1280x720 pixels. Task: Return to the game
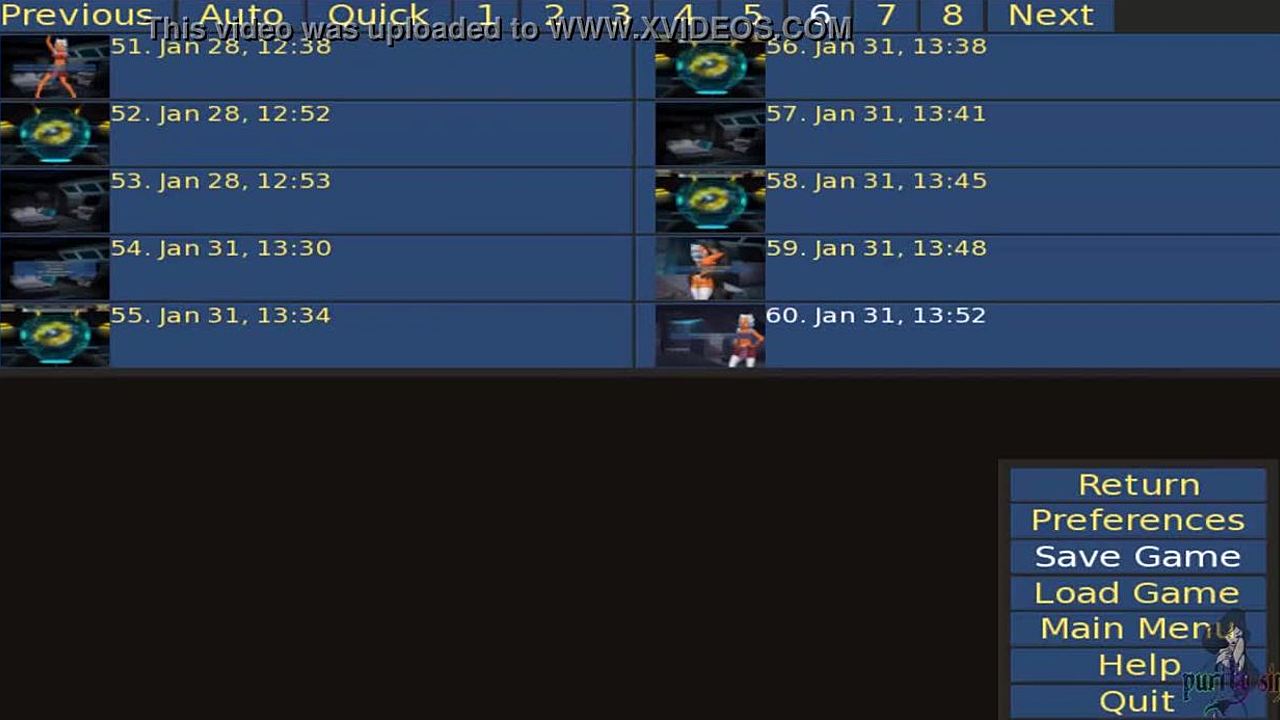coord(1138,485)
